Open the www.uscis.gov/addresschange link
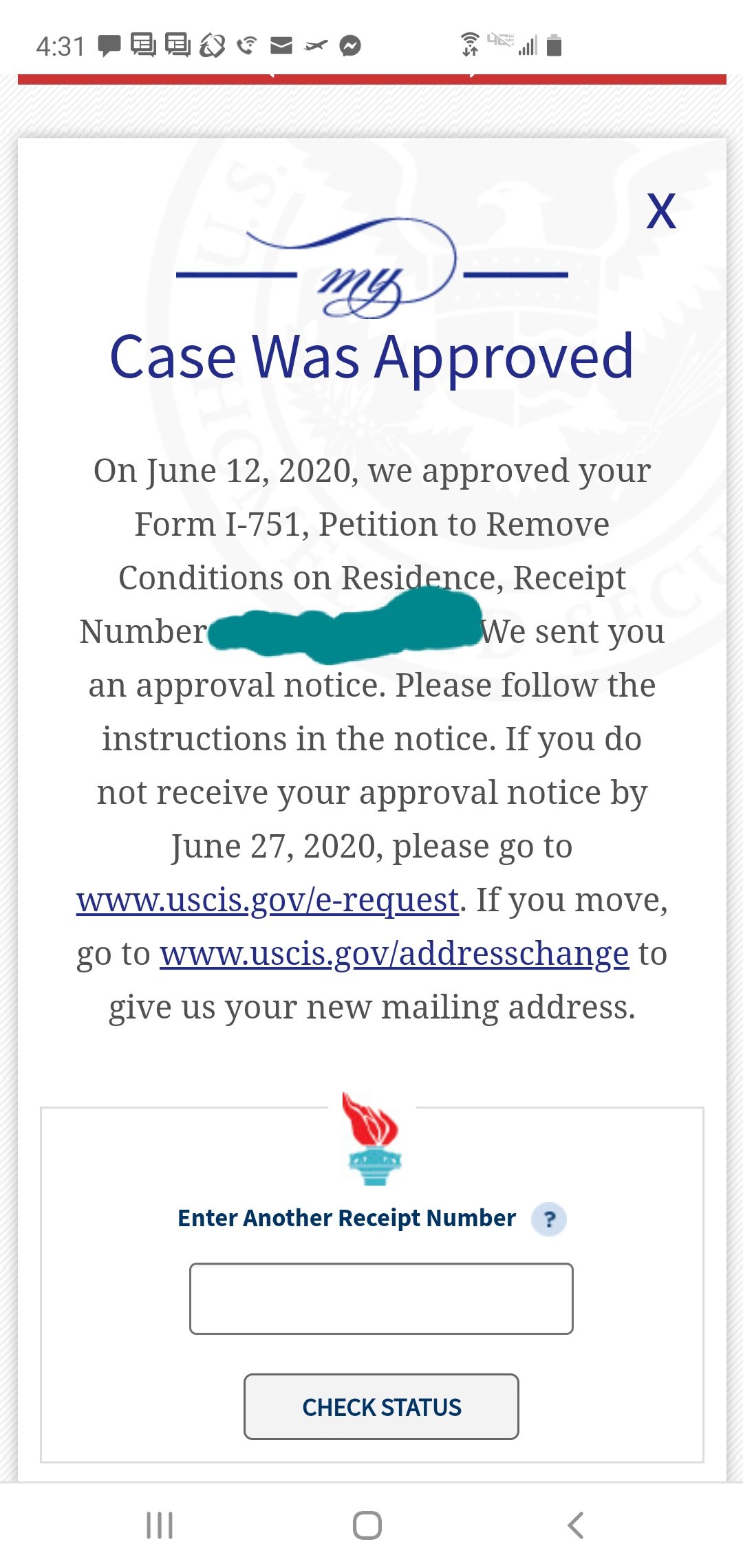This screenshot has height=1568, width=743. tap(394, 954)
